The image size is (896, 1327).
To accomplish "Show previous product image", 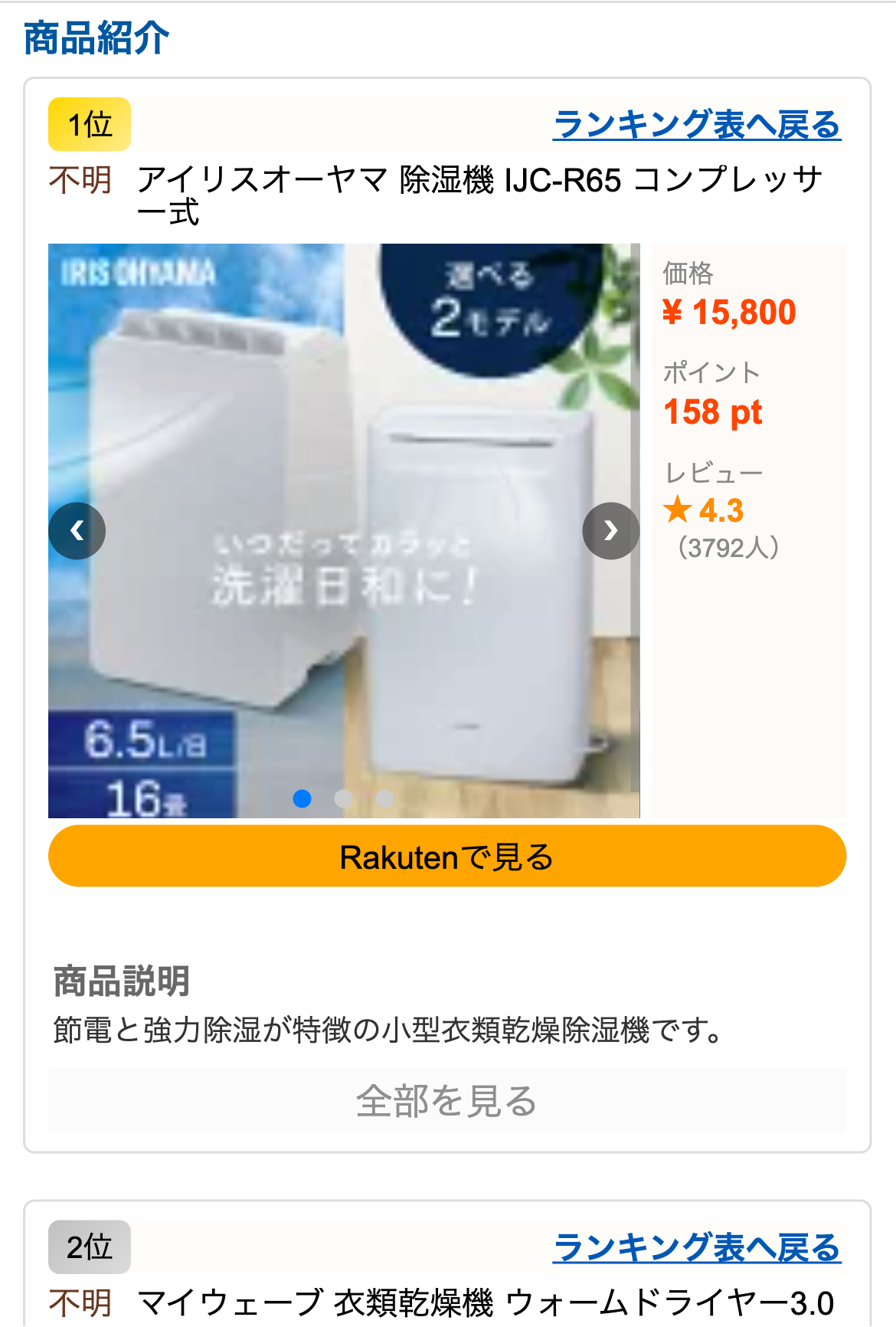I will click(77, 531).
